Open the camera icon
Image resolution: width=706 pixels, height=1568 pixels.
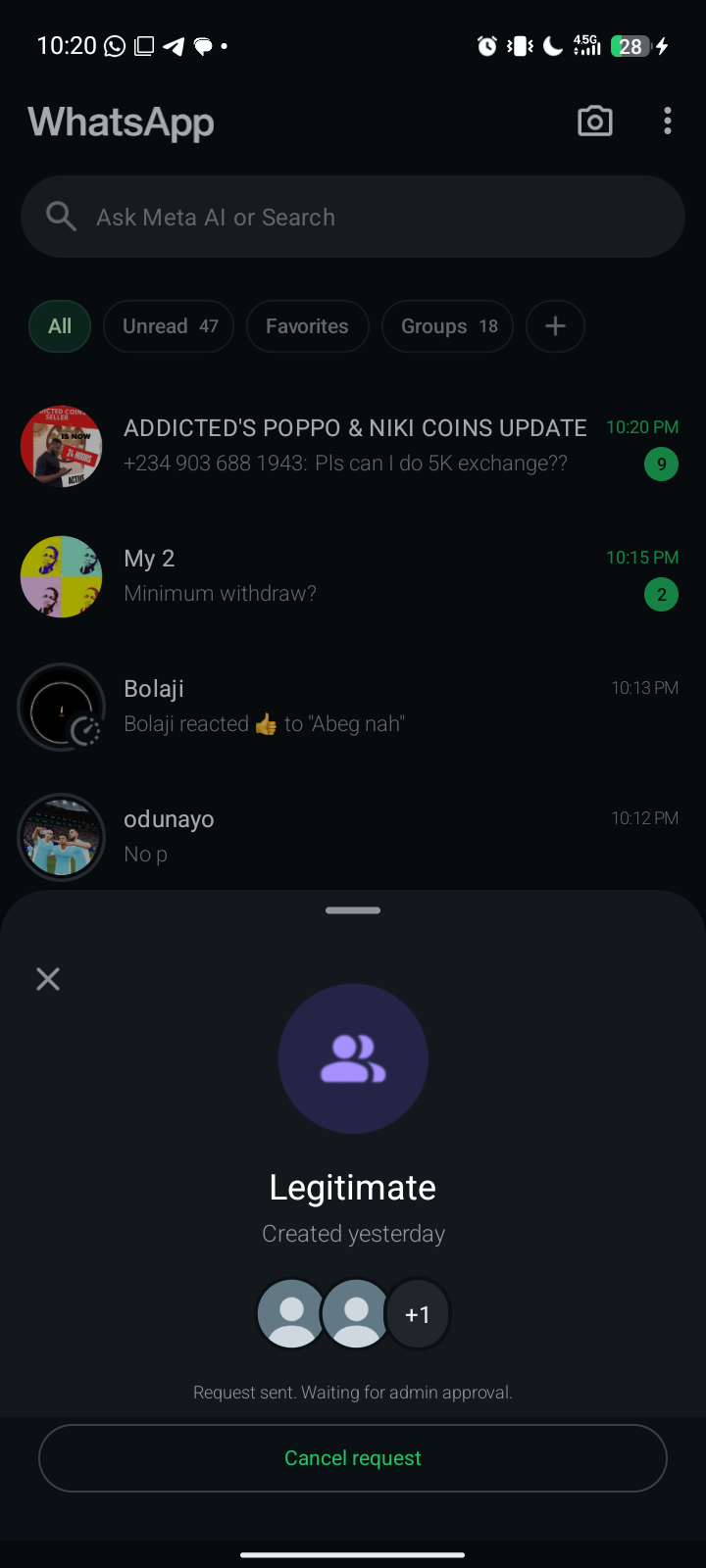click(x=594, y=122)
